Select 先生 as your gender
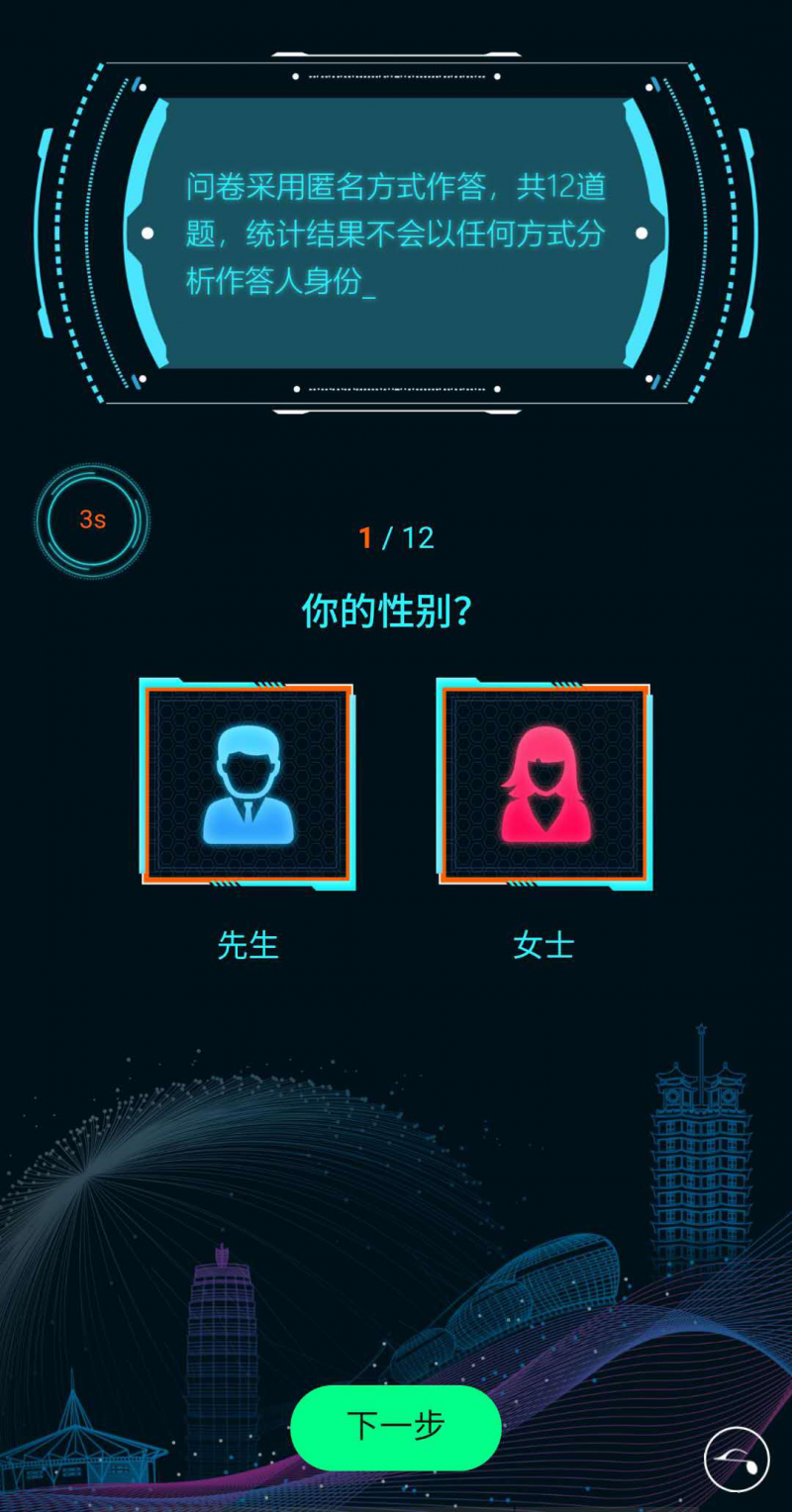792x1512 pixels. (247, 785)
